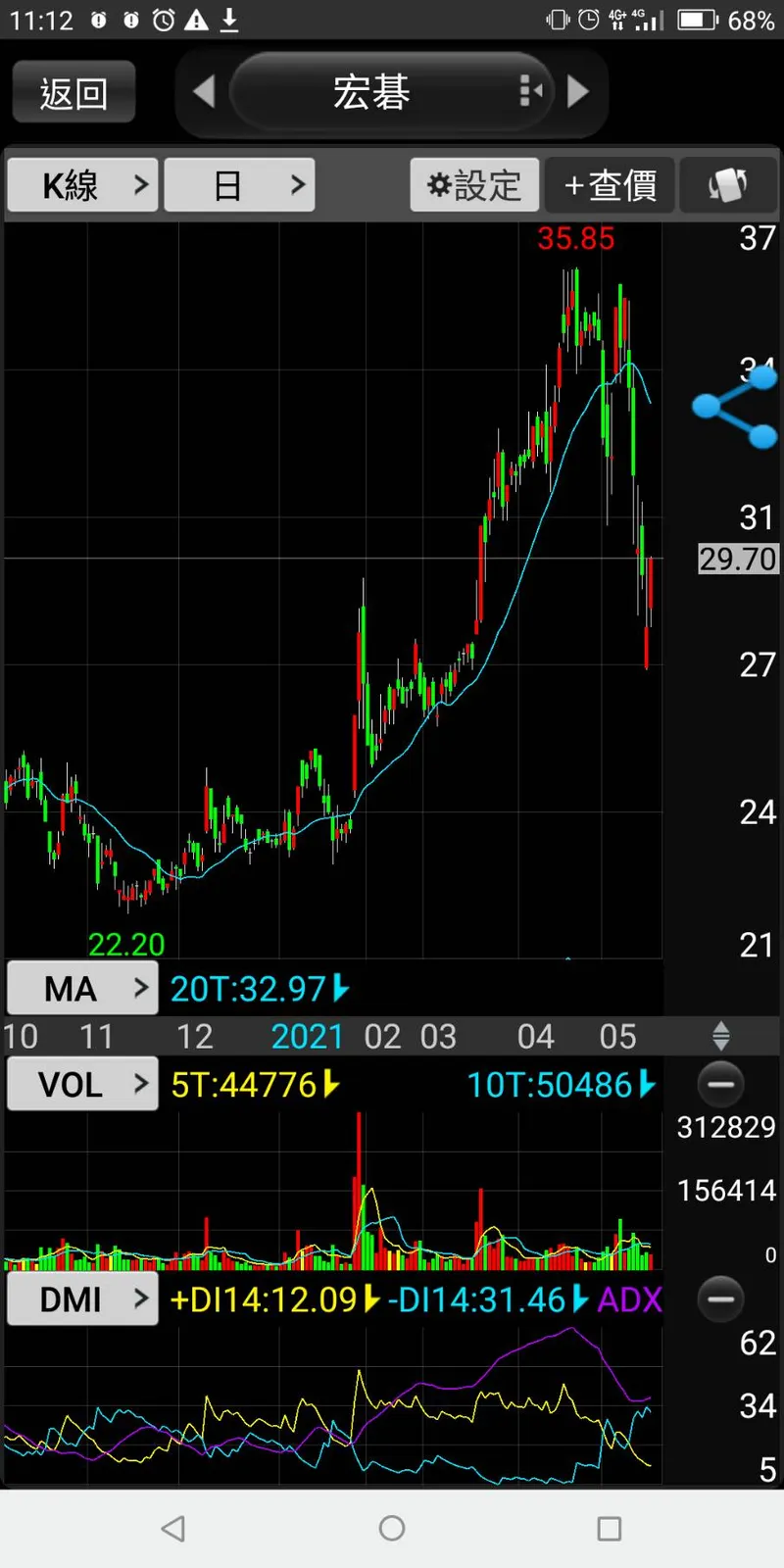Collapse the VOL panel with minus button
784x1568 pixels.
(x=720, y=1084)
